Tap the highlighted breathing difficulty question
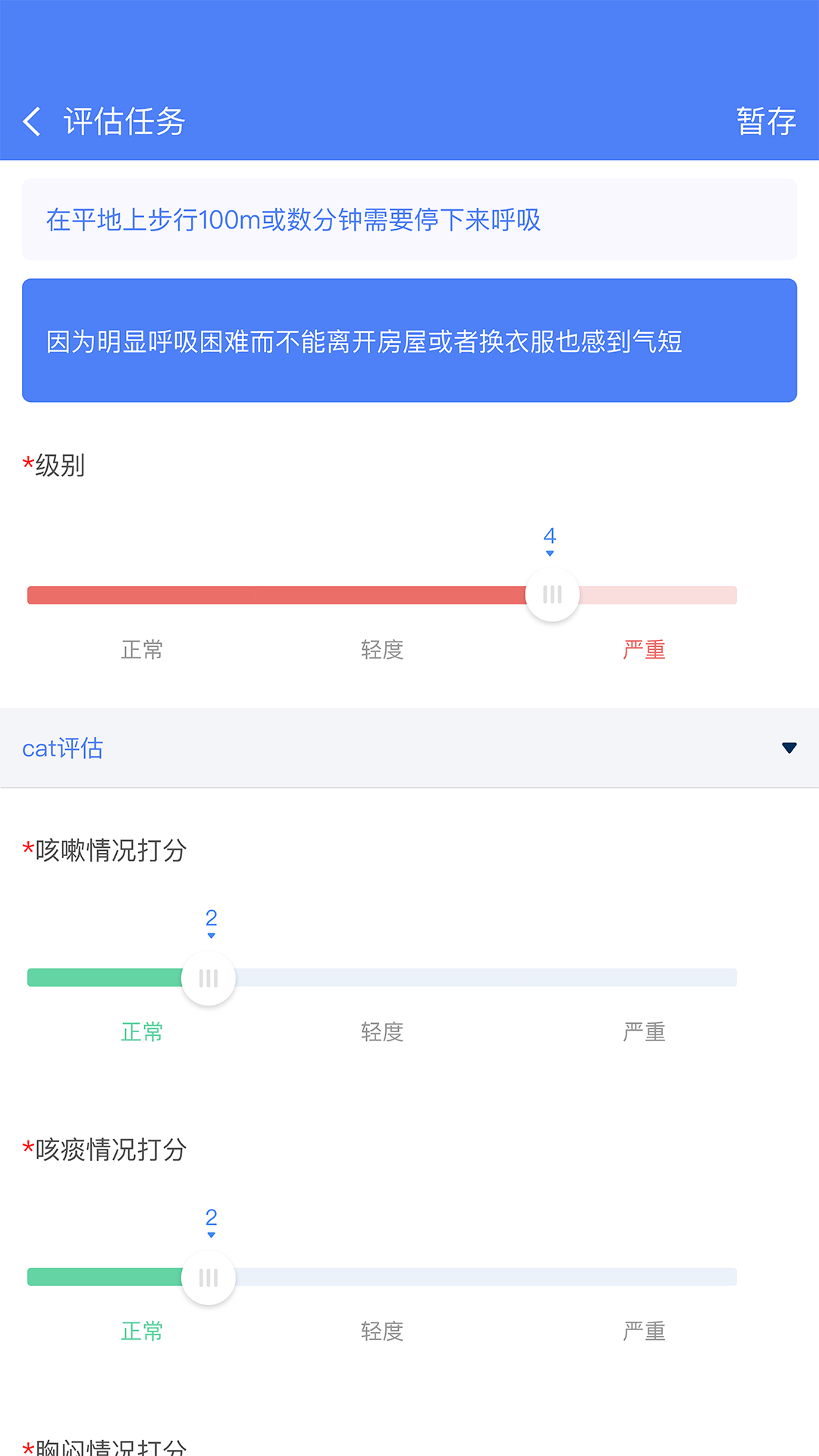The width and height of the screenshot is (819, 1456). coord(409,343)
